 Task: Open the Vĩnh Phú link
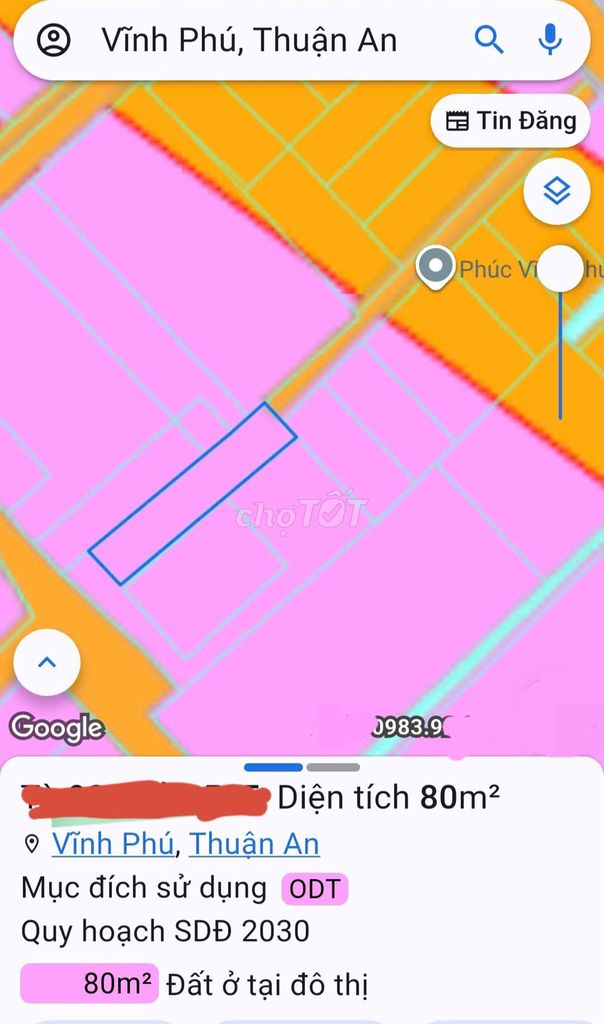pyautogui.click(x=113, y=844)
